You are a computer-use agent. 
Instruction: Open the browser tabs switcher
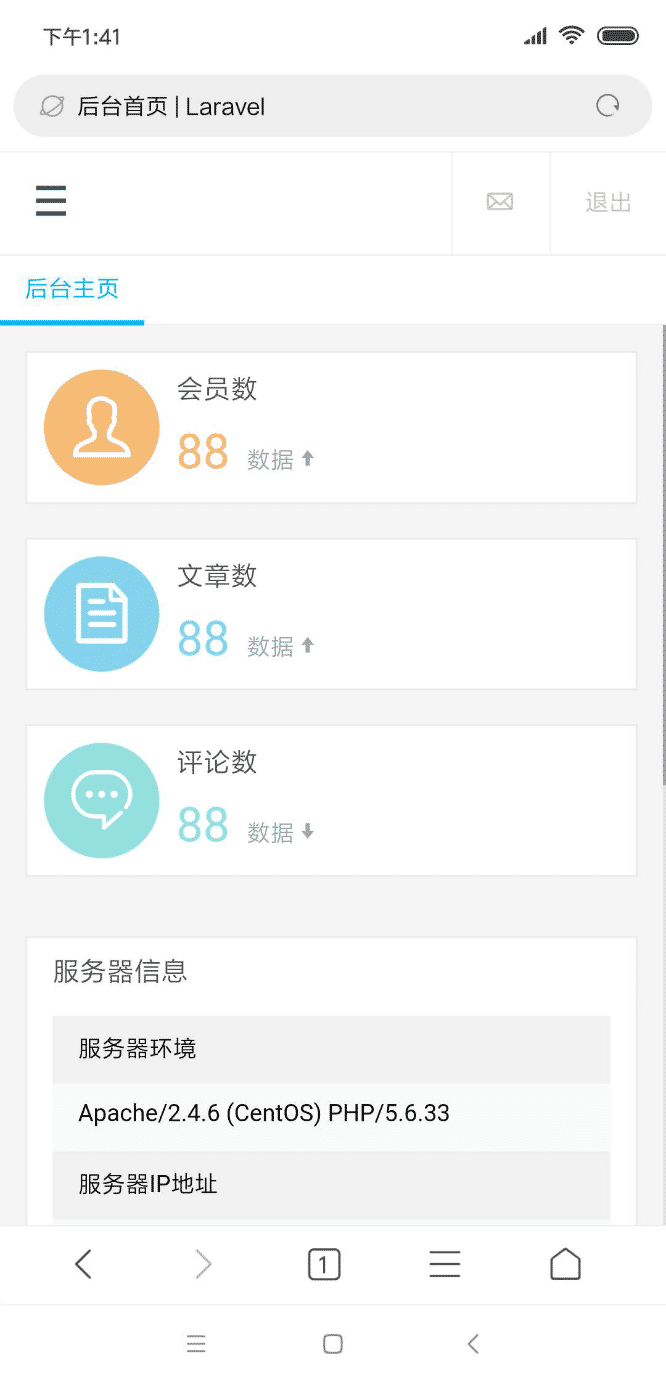point(324,1265)
